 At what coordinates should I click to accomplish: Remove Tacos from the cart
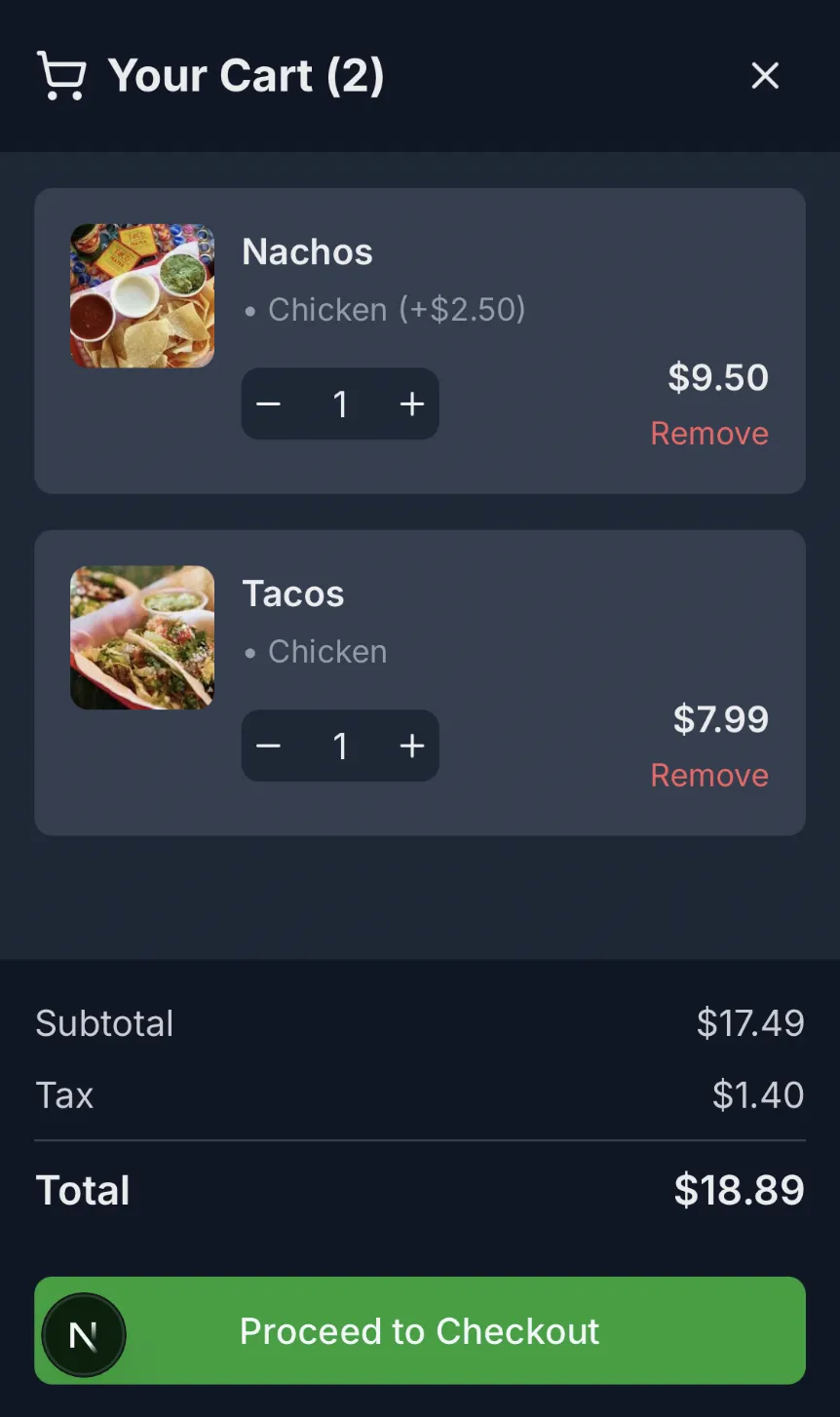pos(709,775)
